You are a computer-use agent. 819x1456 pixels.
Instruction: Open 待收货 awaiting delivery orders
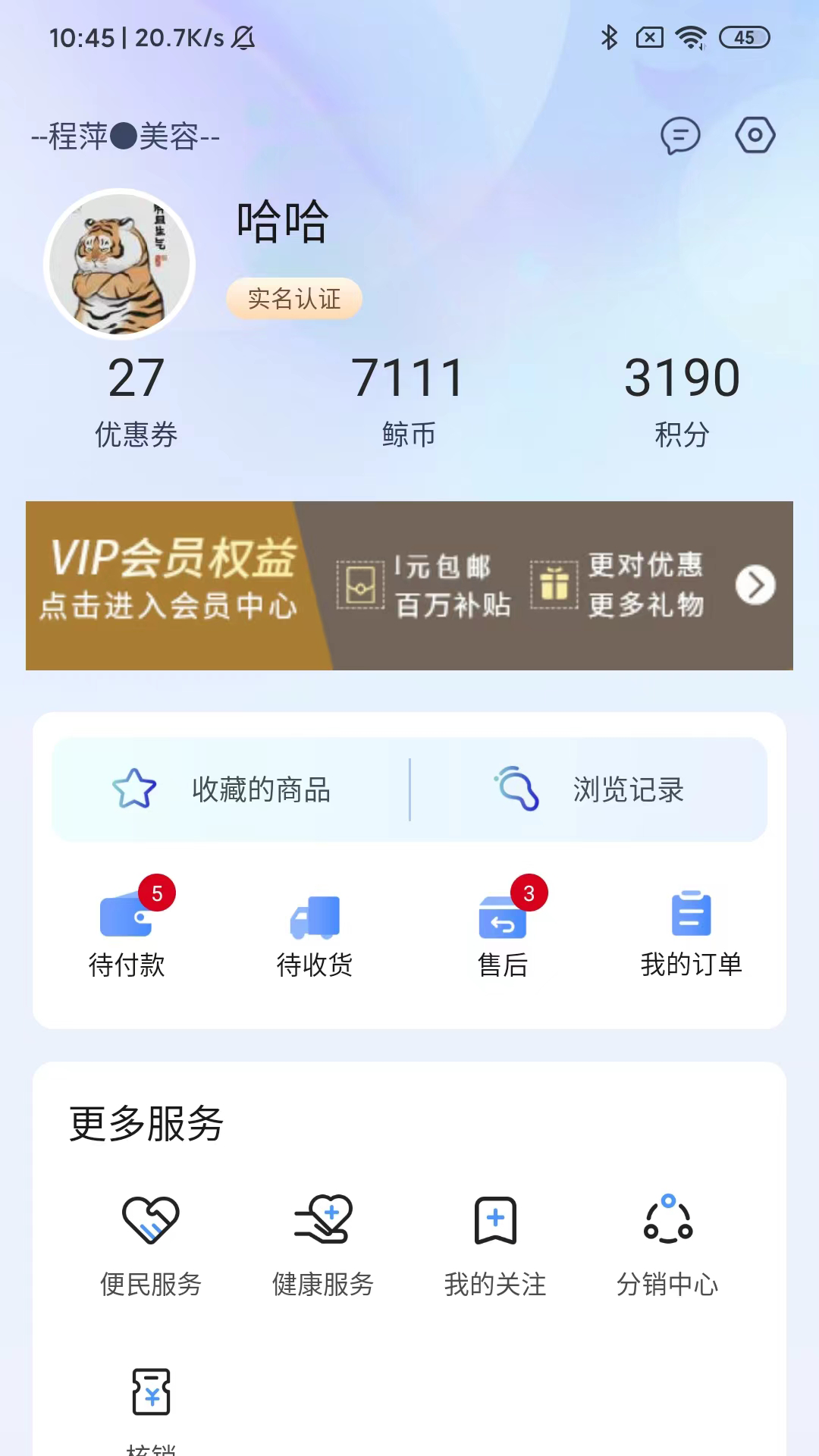coord(315,934)
